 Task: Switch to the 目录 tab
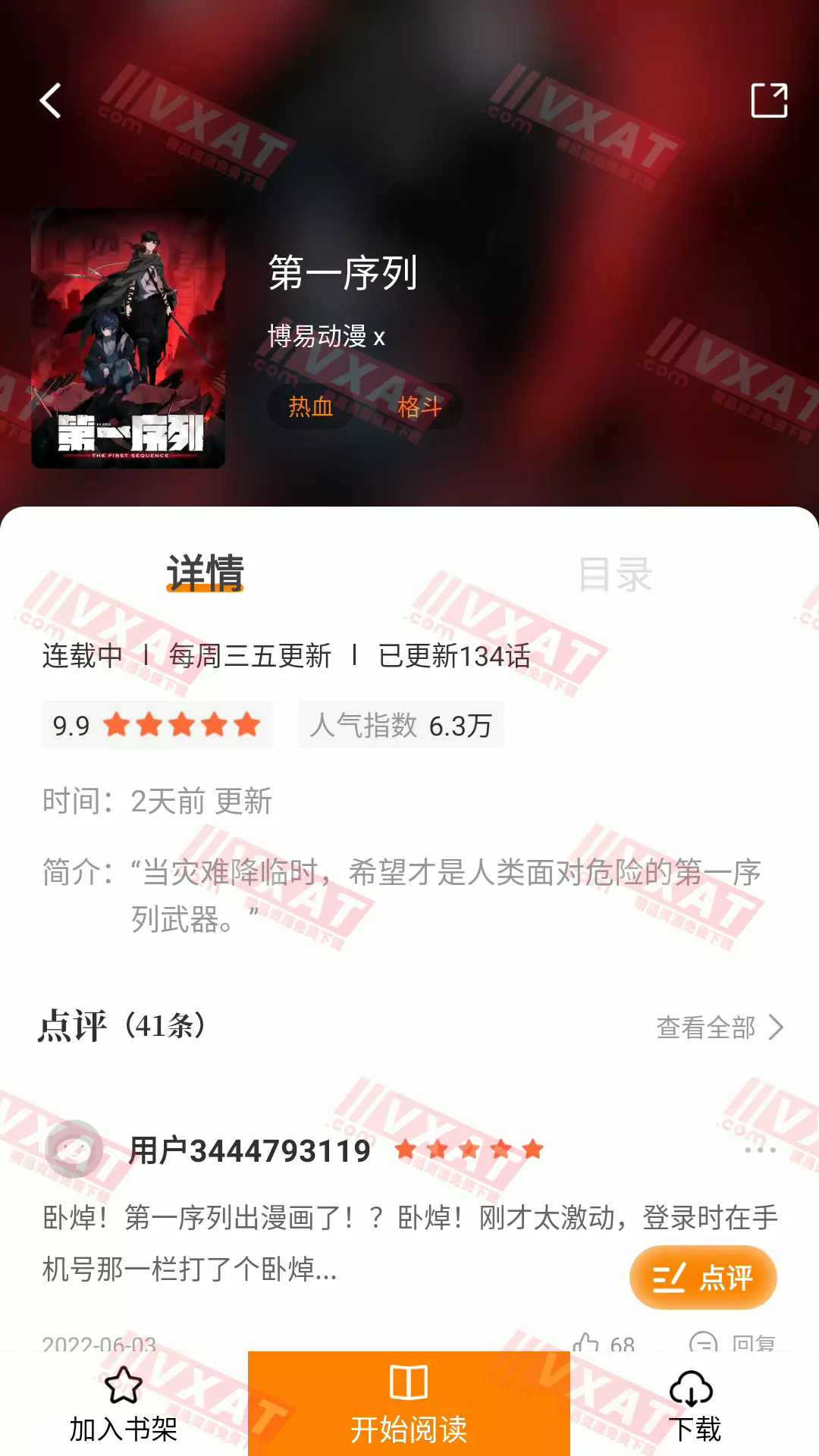(x=614, y=574)
